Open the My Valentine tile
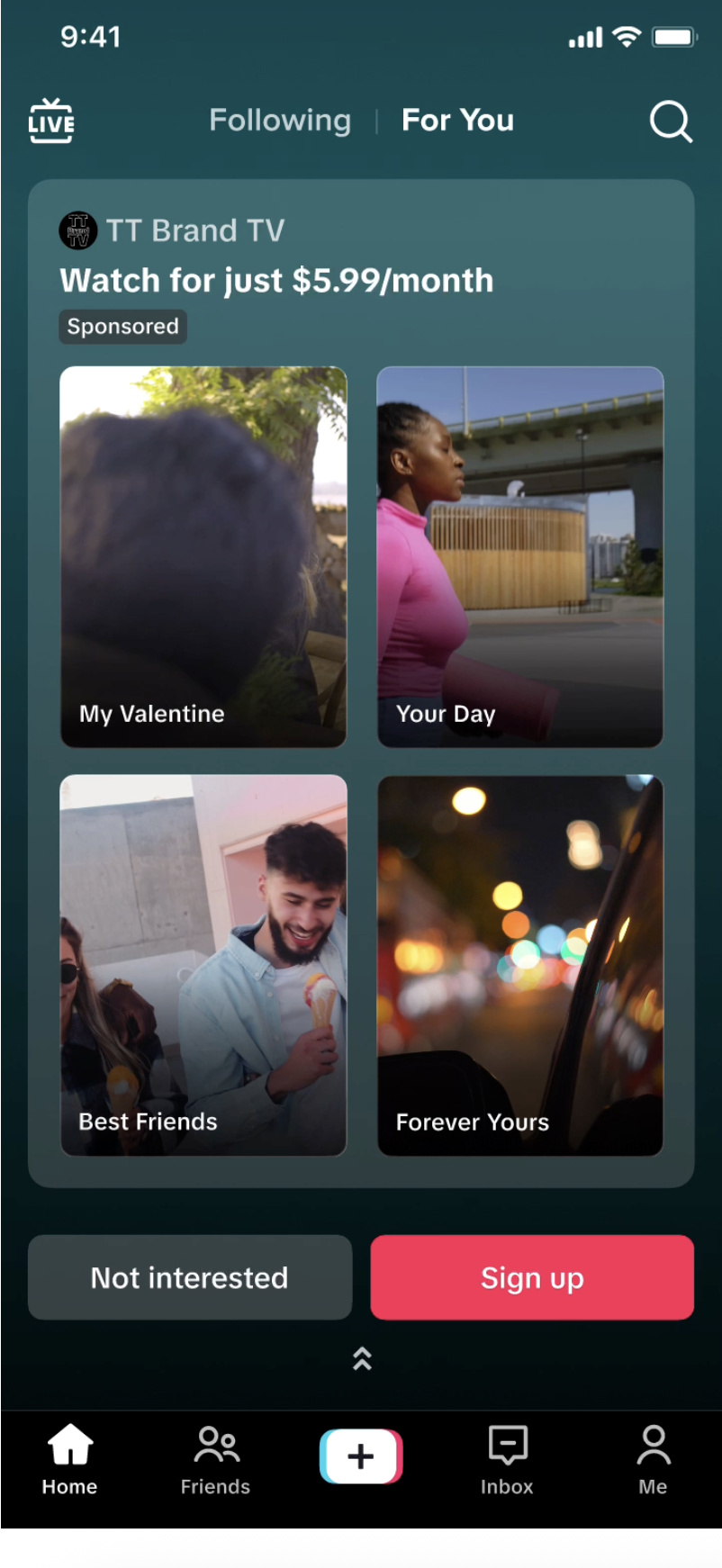This screenshot has width=722, height=1568. (x=203, y=556)
